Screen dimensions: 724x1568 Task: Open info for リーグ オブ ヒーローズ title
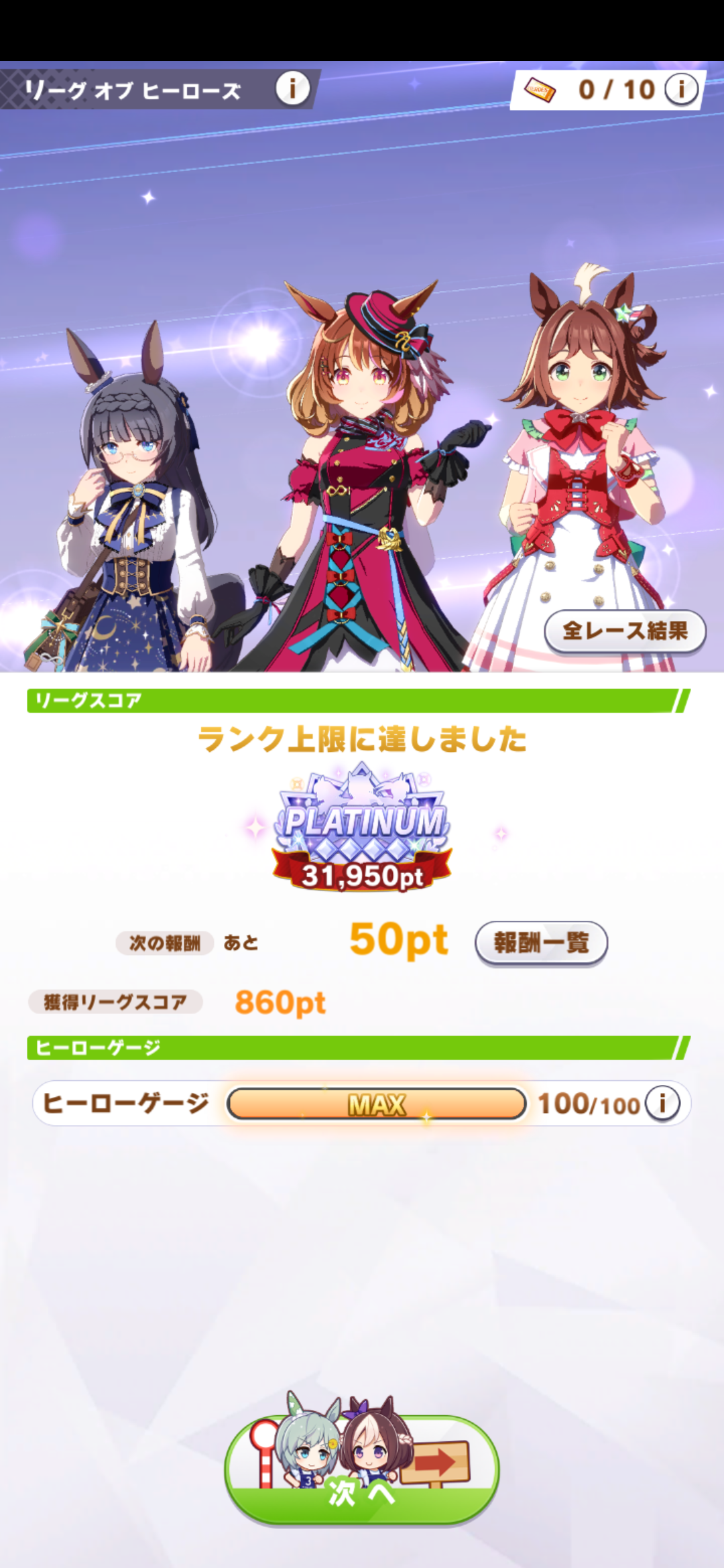pos(292,88)
